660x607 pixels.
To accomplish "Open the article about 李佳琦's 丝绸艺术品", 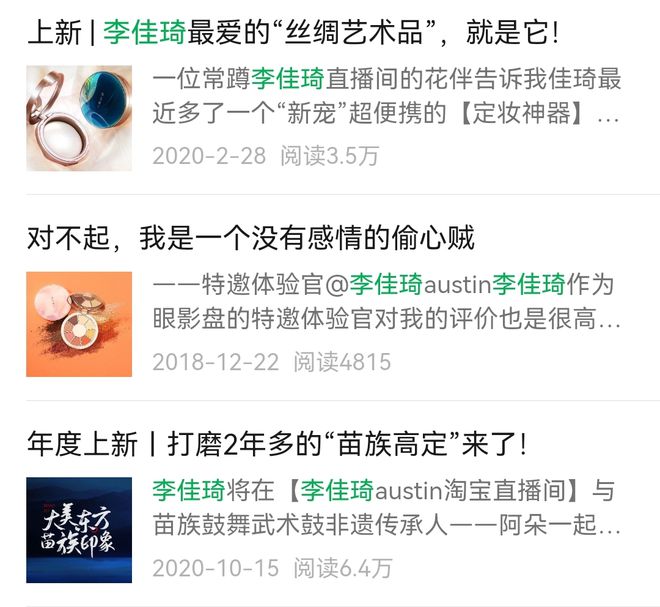I will pyautogui.click(x=292, y=32).
